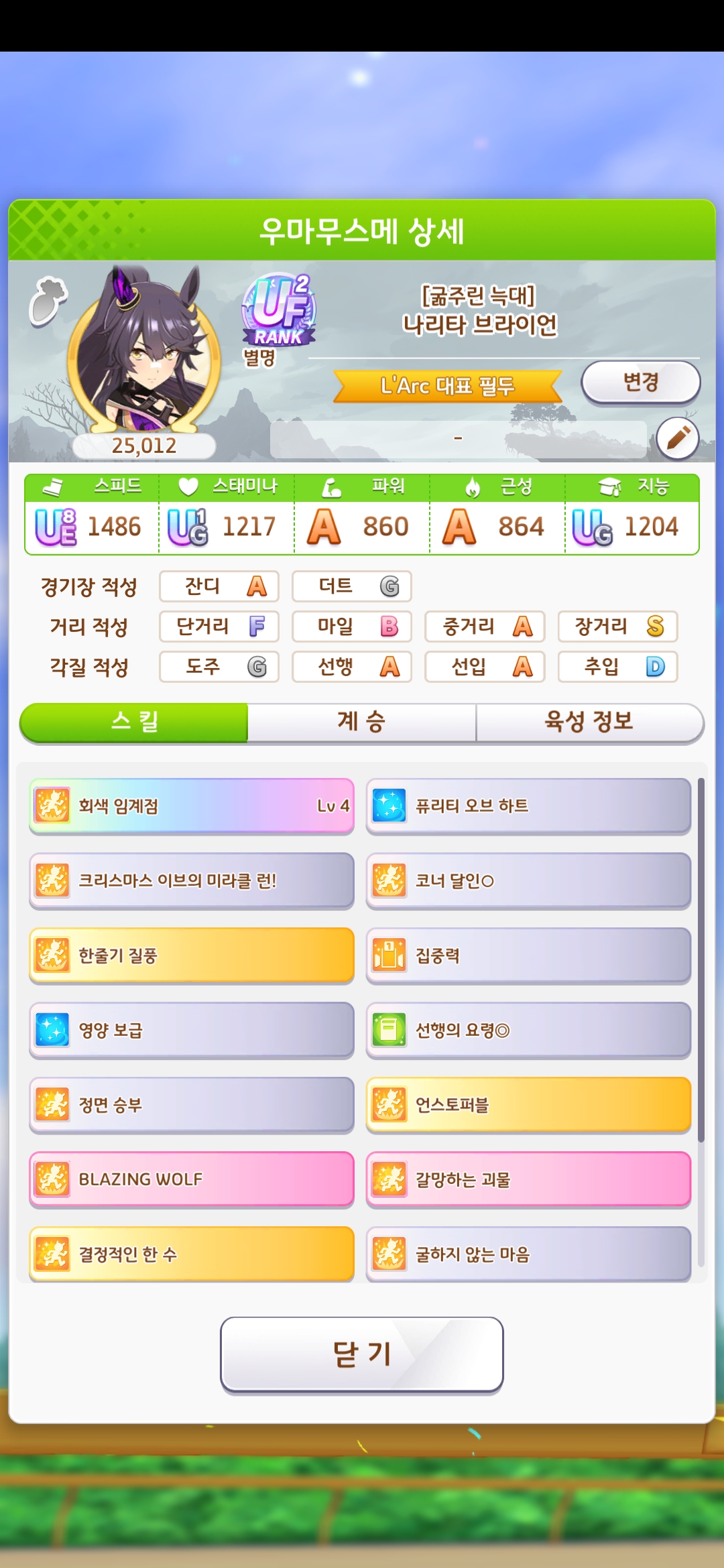Open the 결정적인 한 수 skill
The height and width of the screenshot is (1568, 724).
[192, 1254]
